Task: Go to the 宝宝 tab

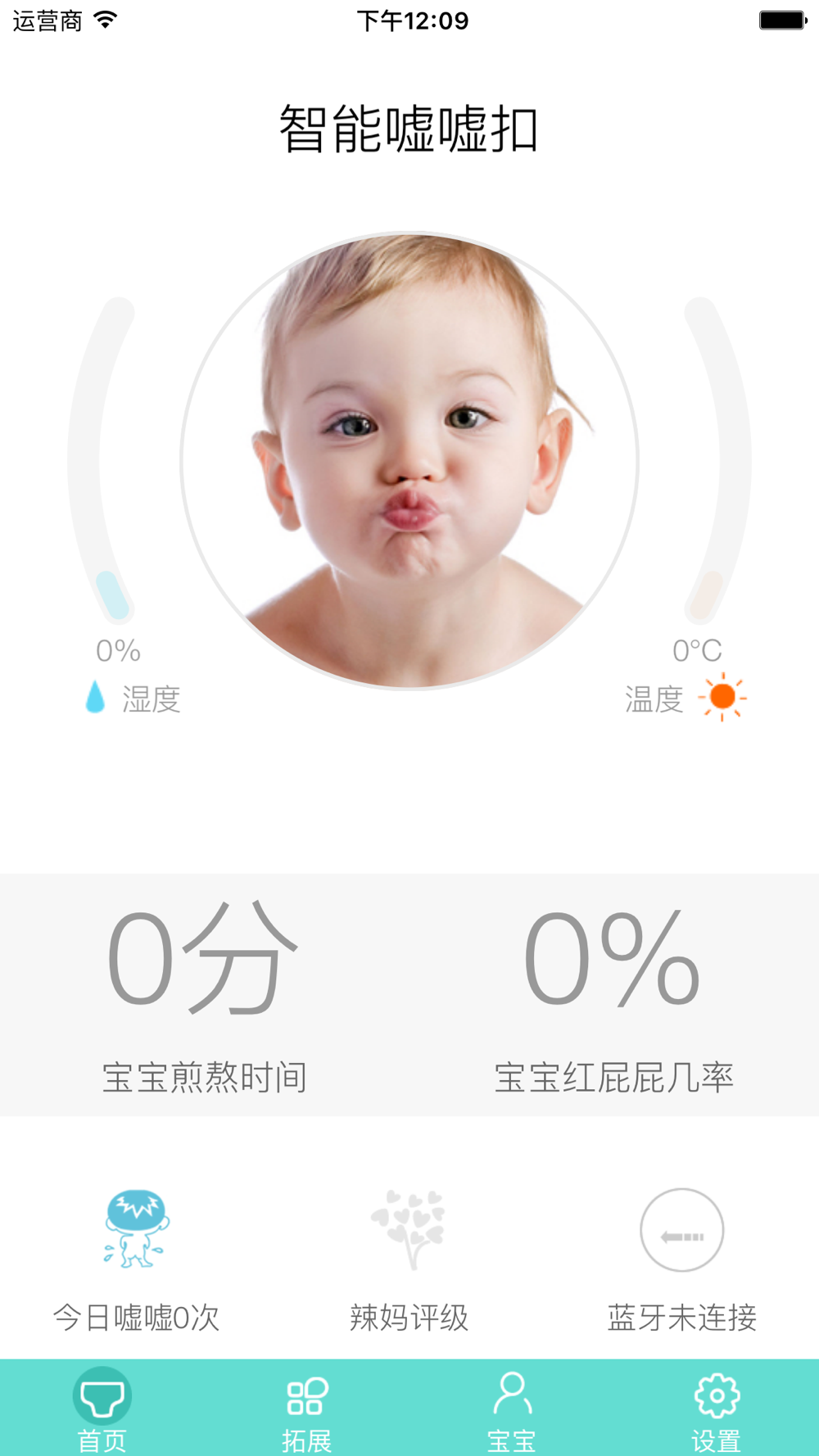Action: [x=512, y=1407]
